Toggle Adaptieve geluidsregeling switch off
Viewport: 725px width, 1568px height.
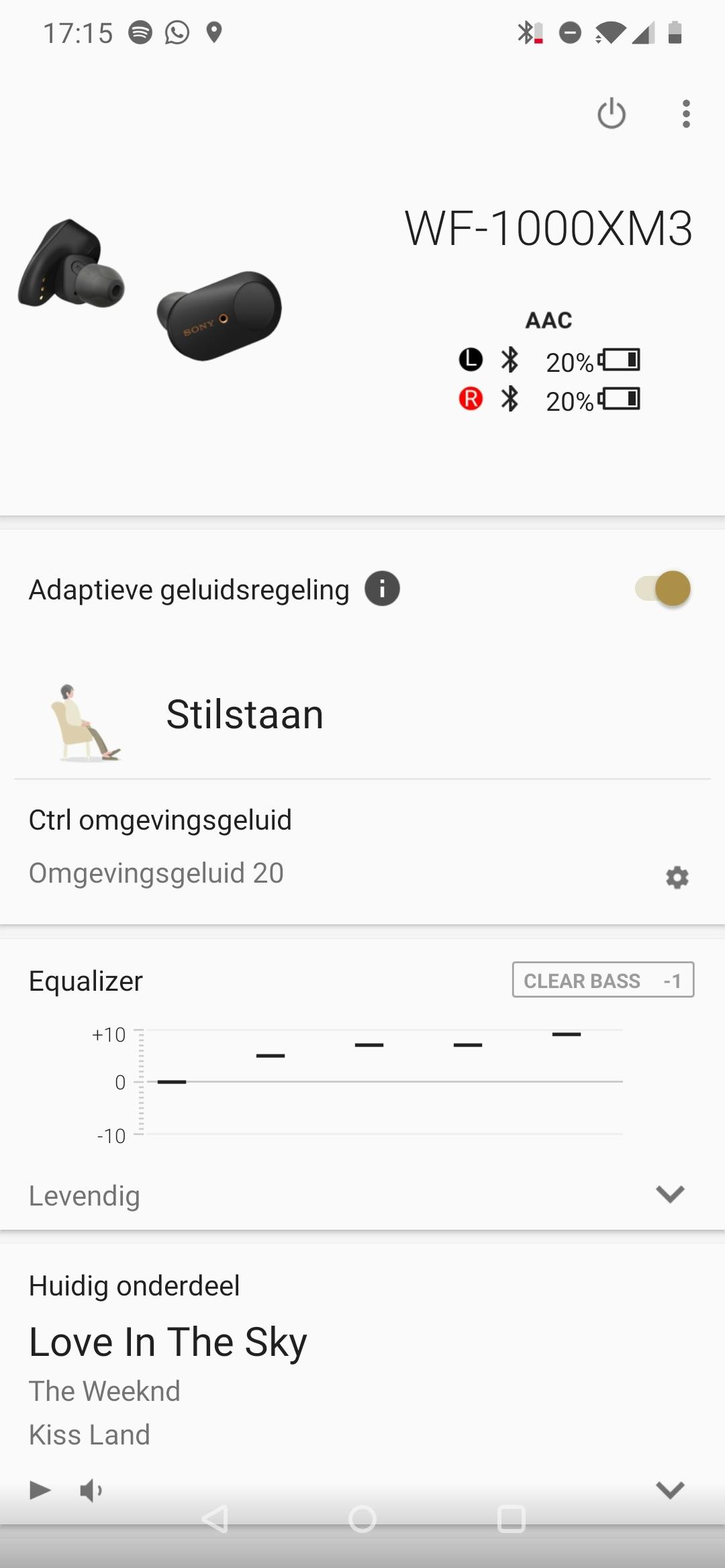click(x=663, y=589)
